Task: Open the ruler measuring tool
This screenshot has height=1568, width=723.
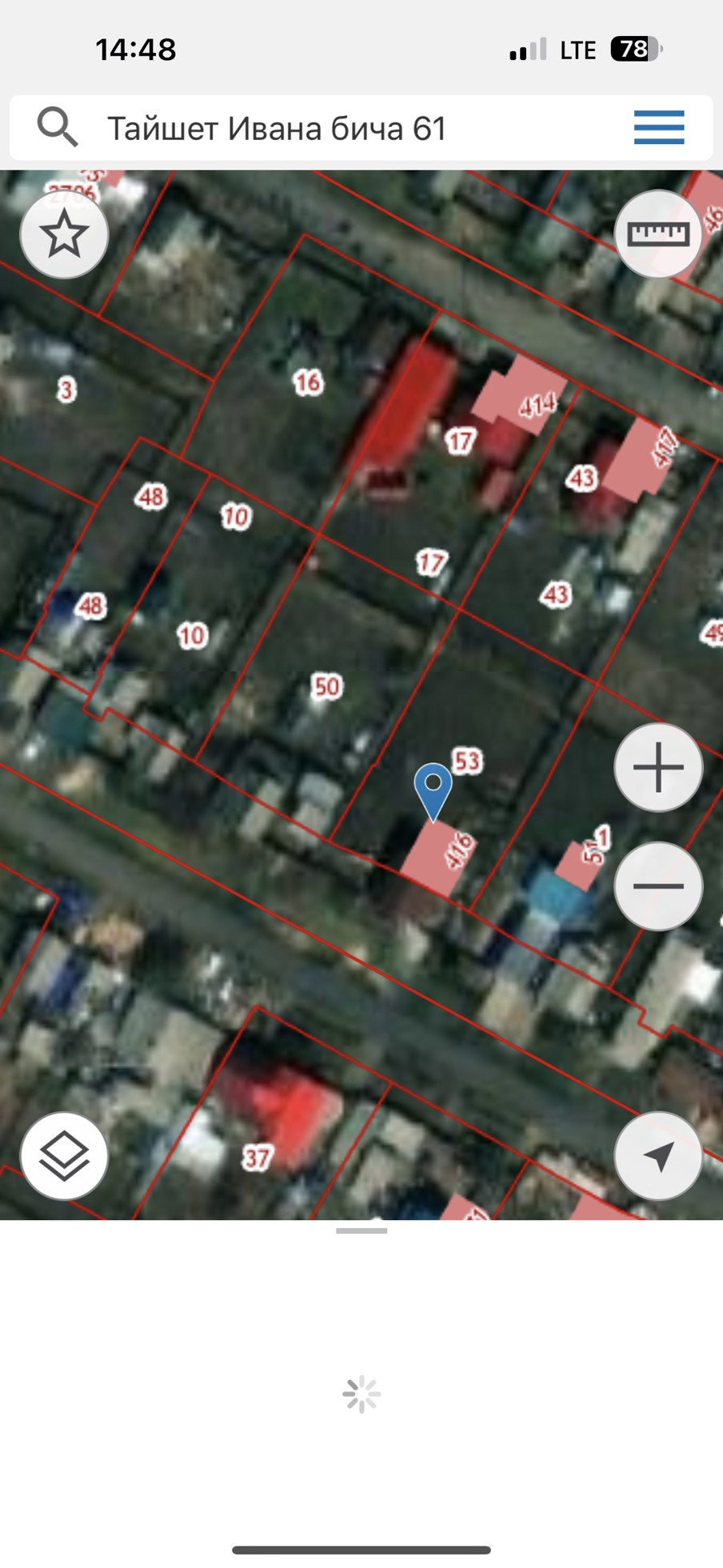Action: tap(657, 234)
